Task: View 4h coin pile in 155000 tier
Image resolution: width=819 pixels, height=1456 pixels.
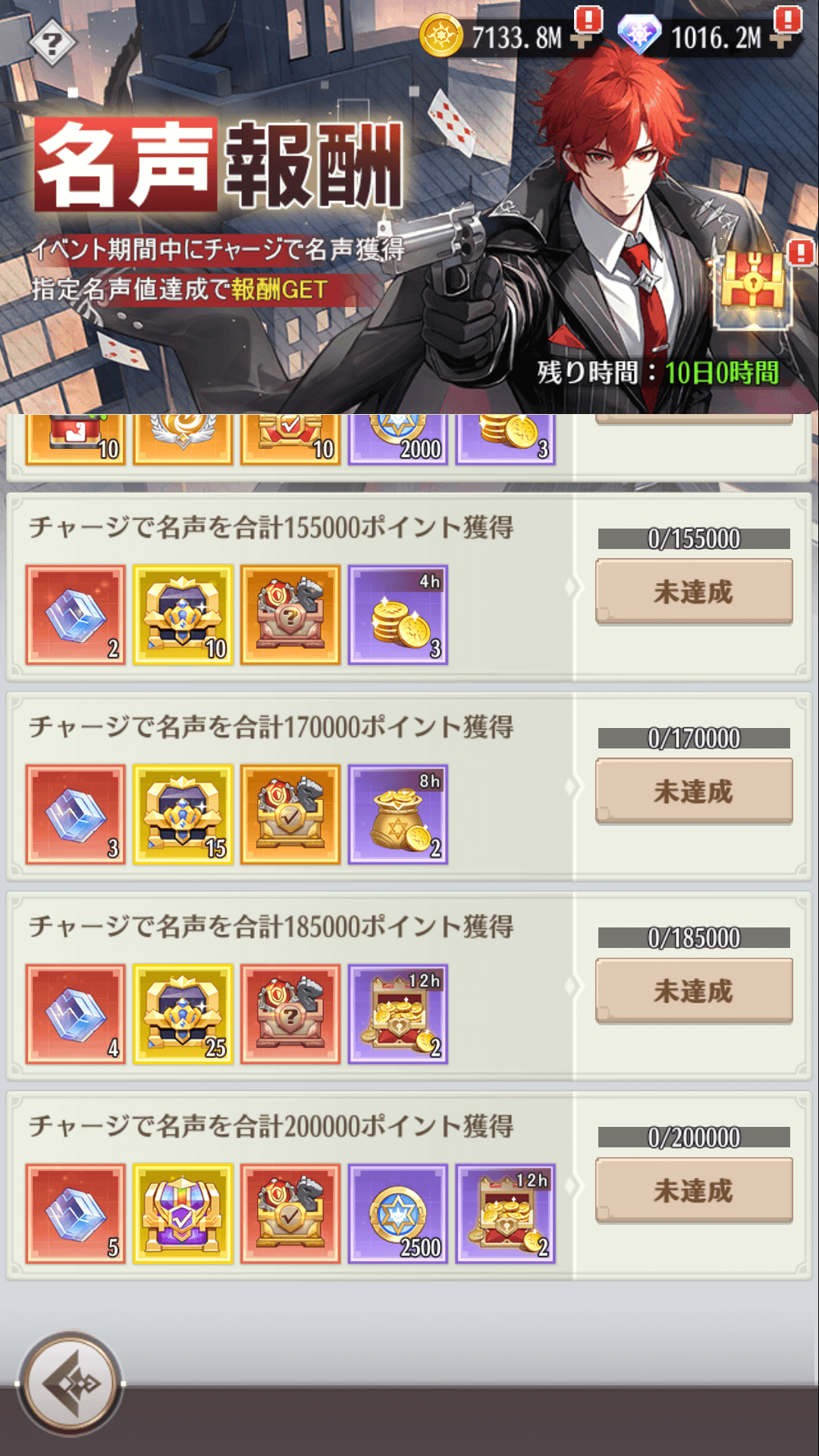Action: click(398, 615)
